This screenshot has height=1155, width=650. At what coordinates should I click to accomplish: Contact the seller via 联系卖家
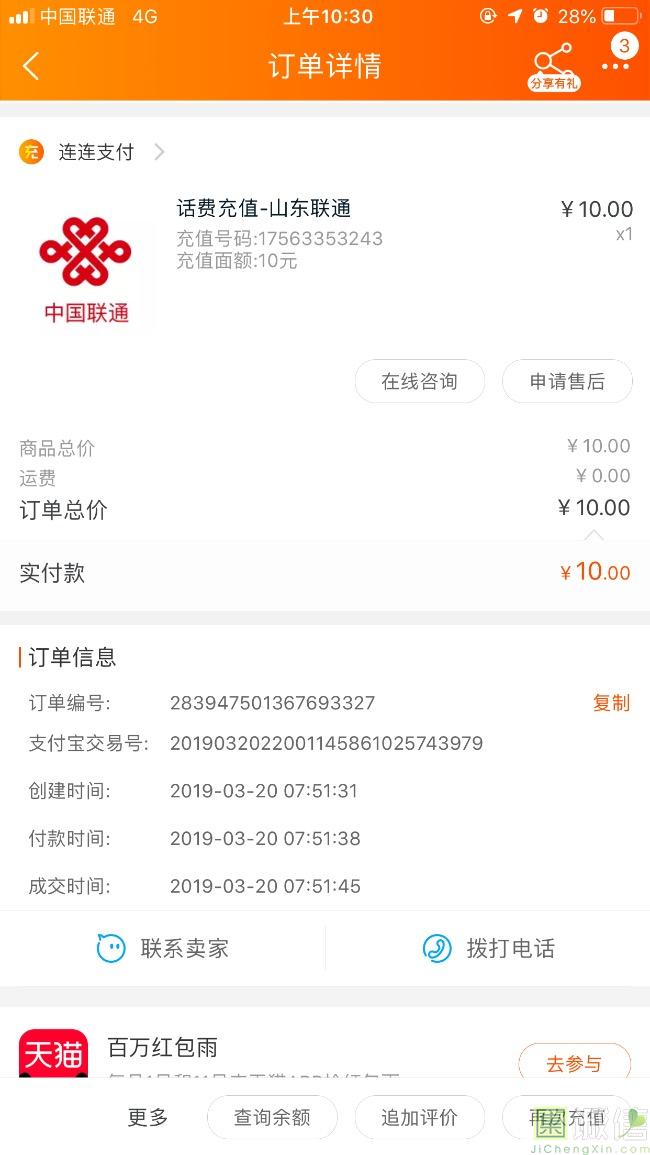(163, 948)
